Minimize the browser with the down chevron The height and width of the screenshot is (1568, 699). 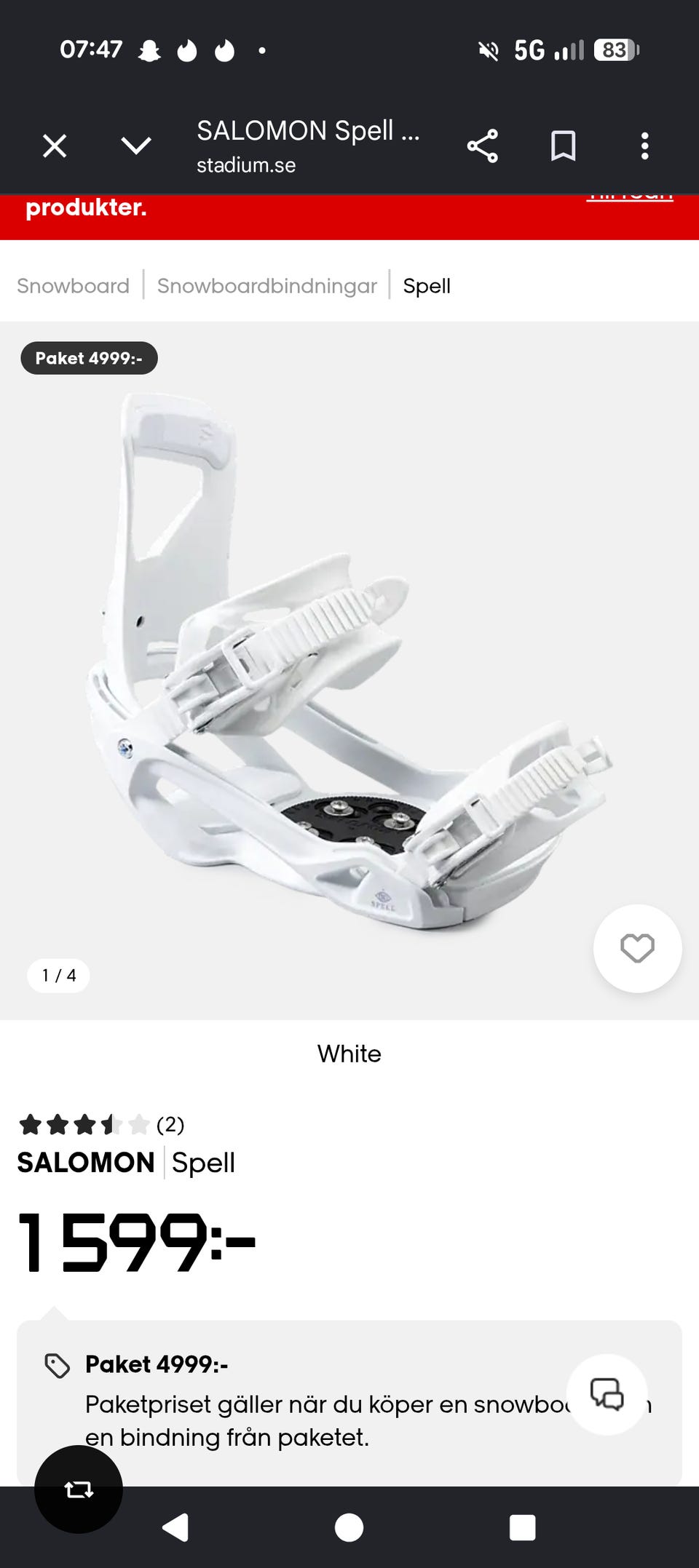[x=136, y=146]
